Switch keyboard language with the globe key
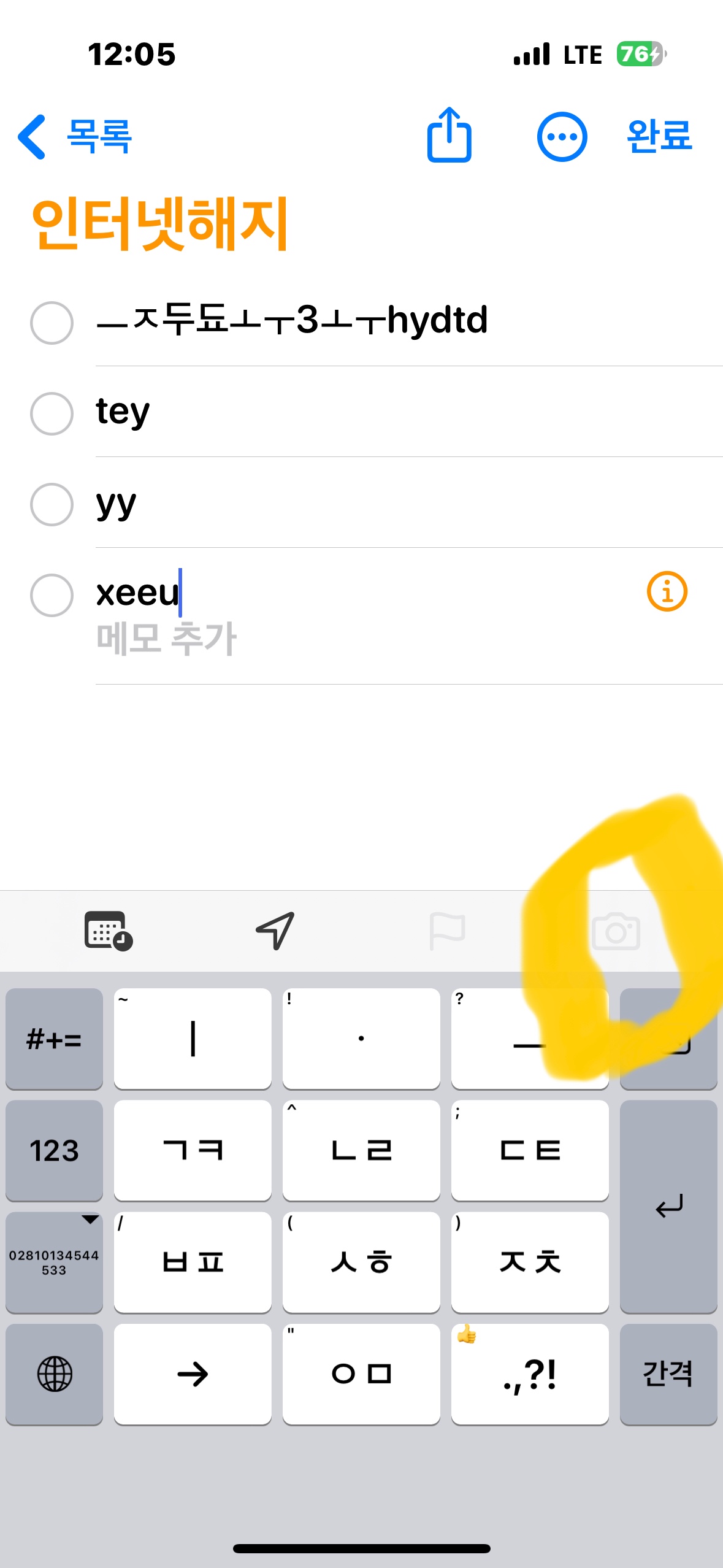 (55, 1374)
